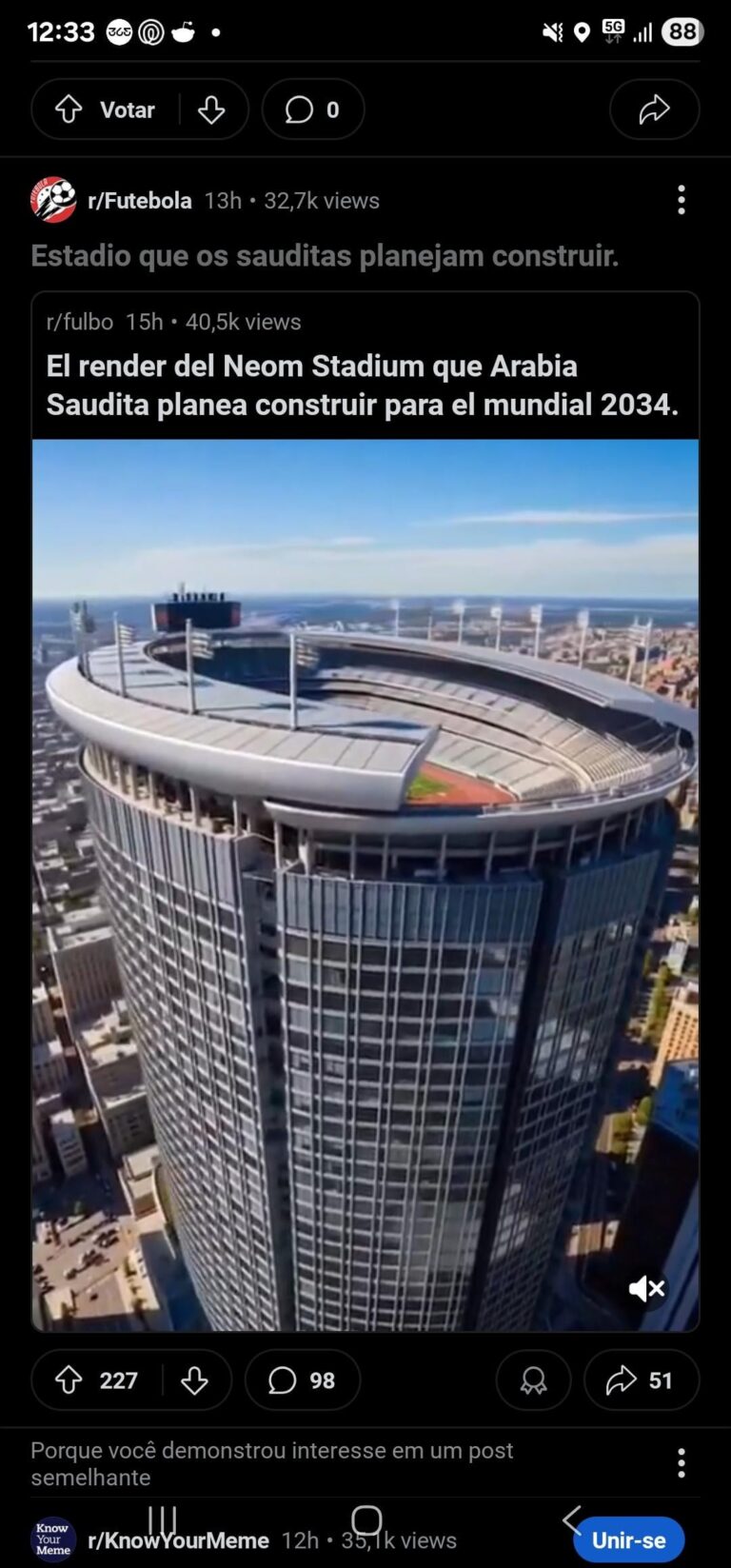This screenshot has width=731, height=1568.
Task: Open options for the recommended post
Action: (681, 1462)
